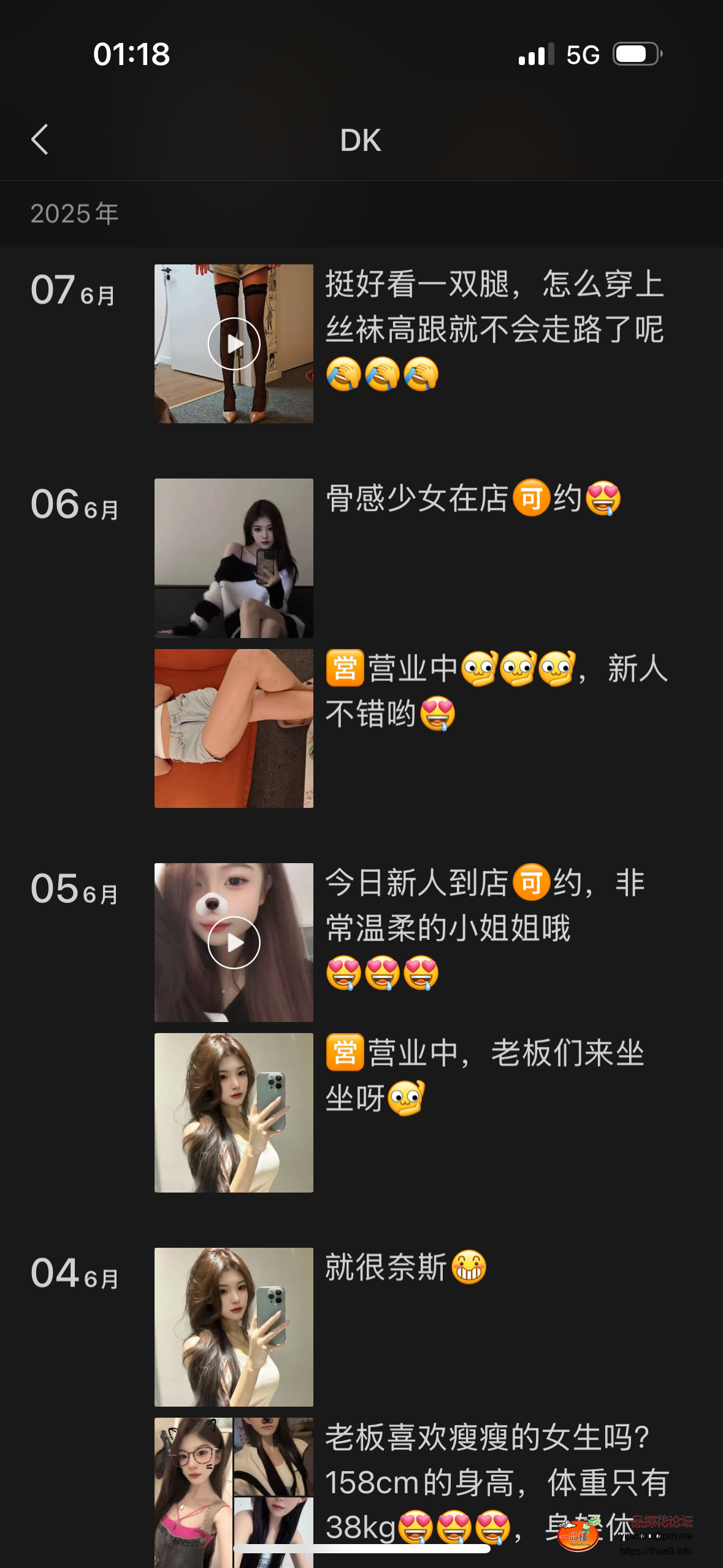Open the photo collage about 158cm 38kg
Viewport: 723px width, 1568px height.
234,1491
